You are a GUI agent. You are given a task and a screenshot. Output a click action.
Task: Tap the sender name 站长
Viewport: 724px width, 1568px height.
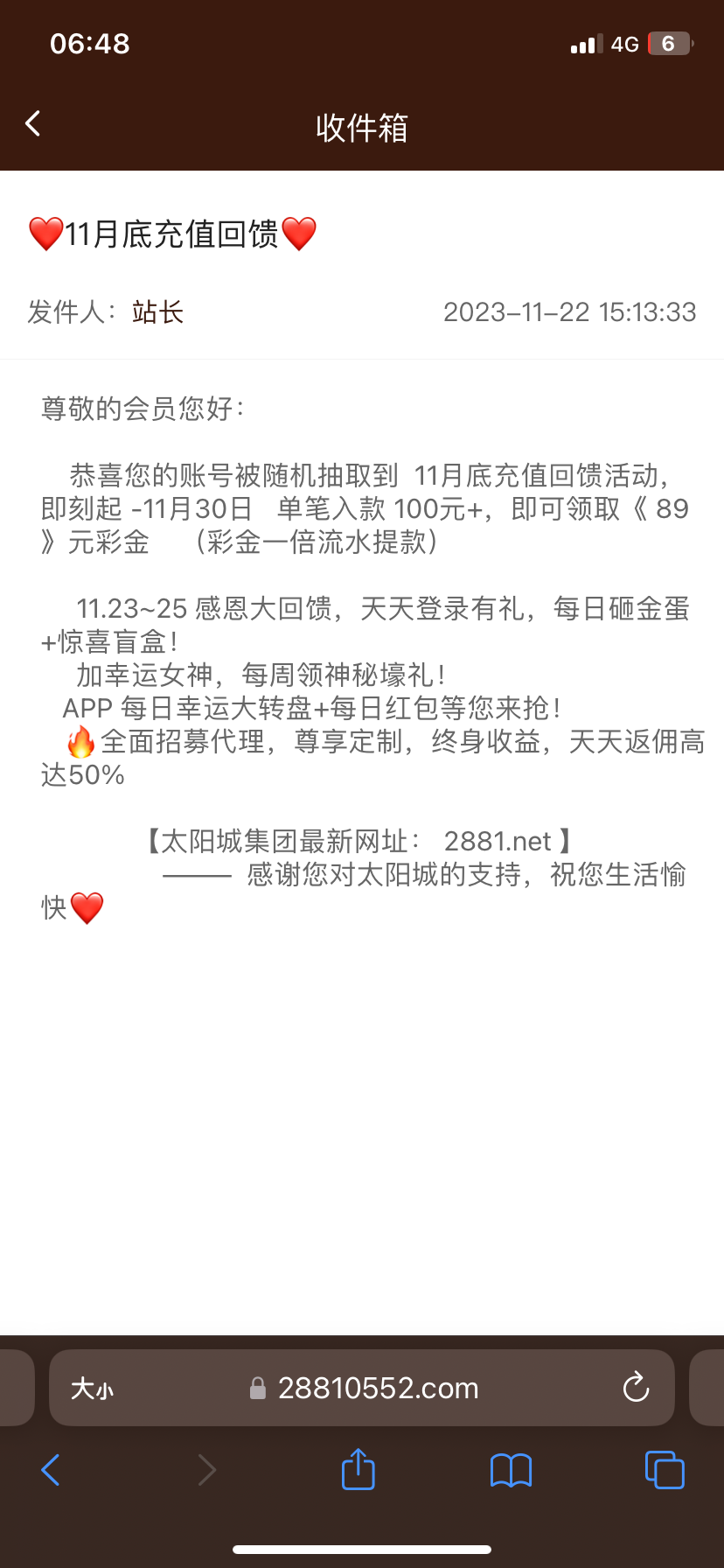point(157,312)
